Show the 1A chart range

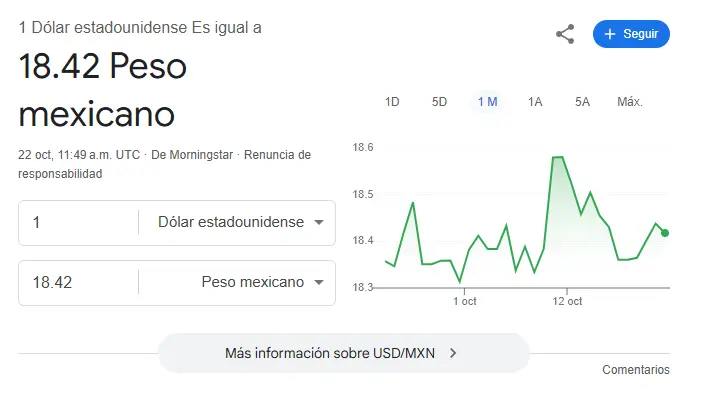tap(535, 102)
